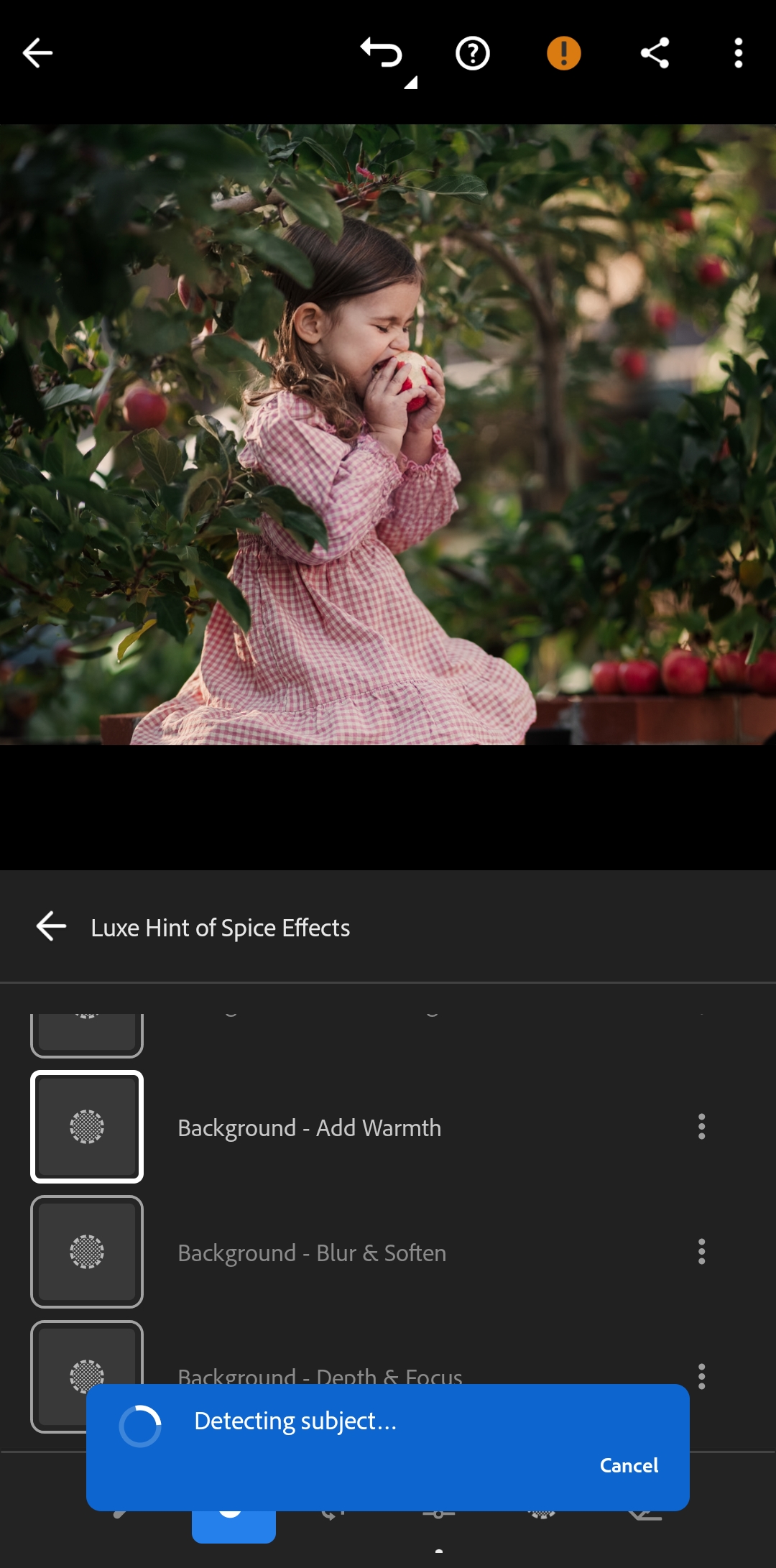Cancel the subject detection
Screen dimensions: 776x1568
pyautogui.click(x=629, y=1465)
